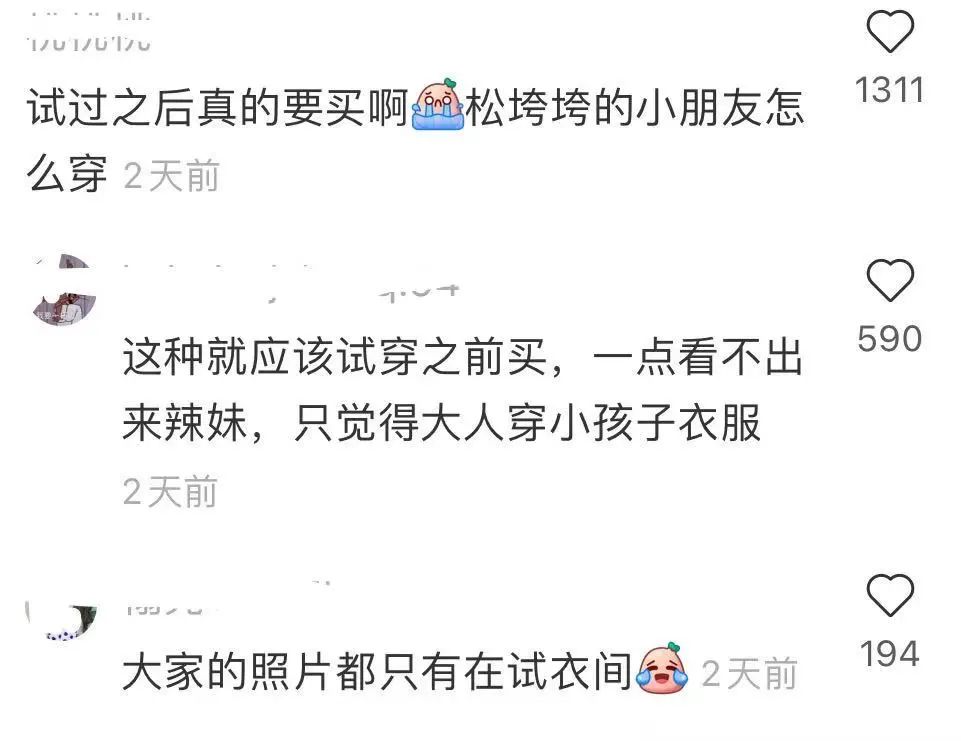961x741 pixels.
Task: Like the comment with 194 likes
Action: (x=889, y=595)
